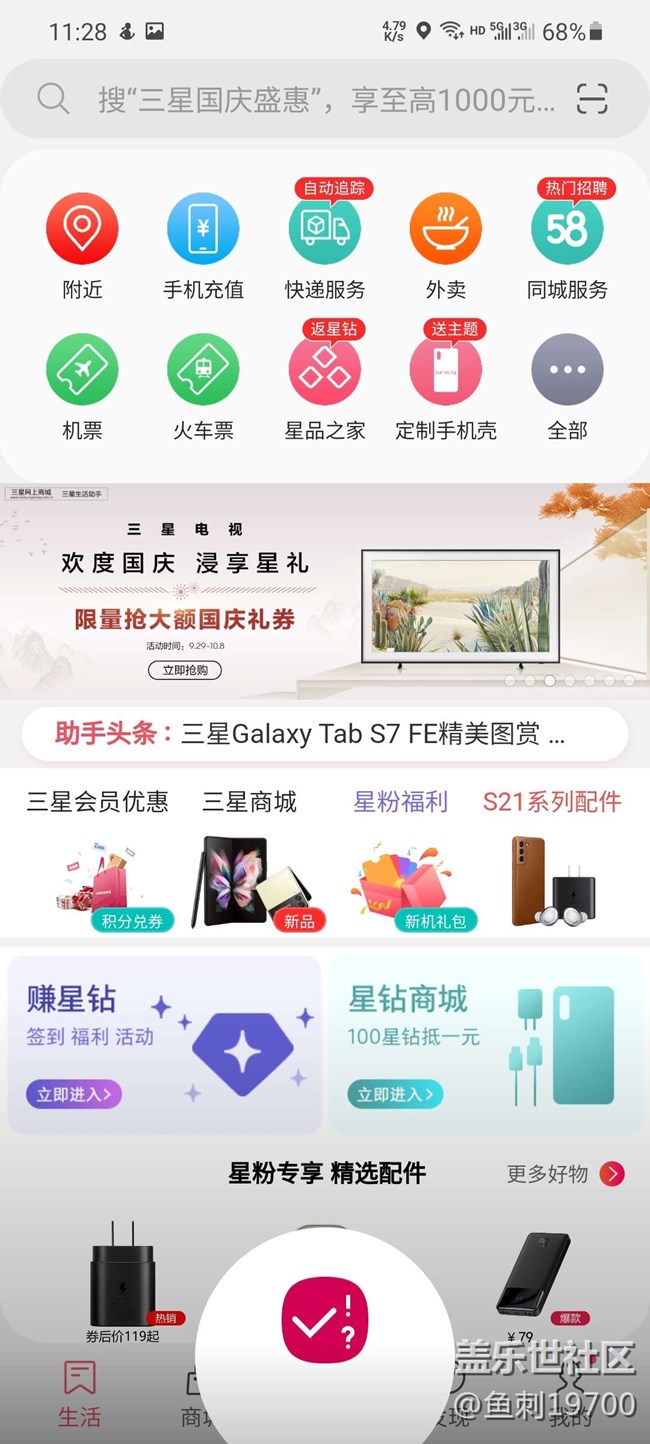Browse the S21系列配件 card

click(x=552, y=860)
